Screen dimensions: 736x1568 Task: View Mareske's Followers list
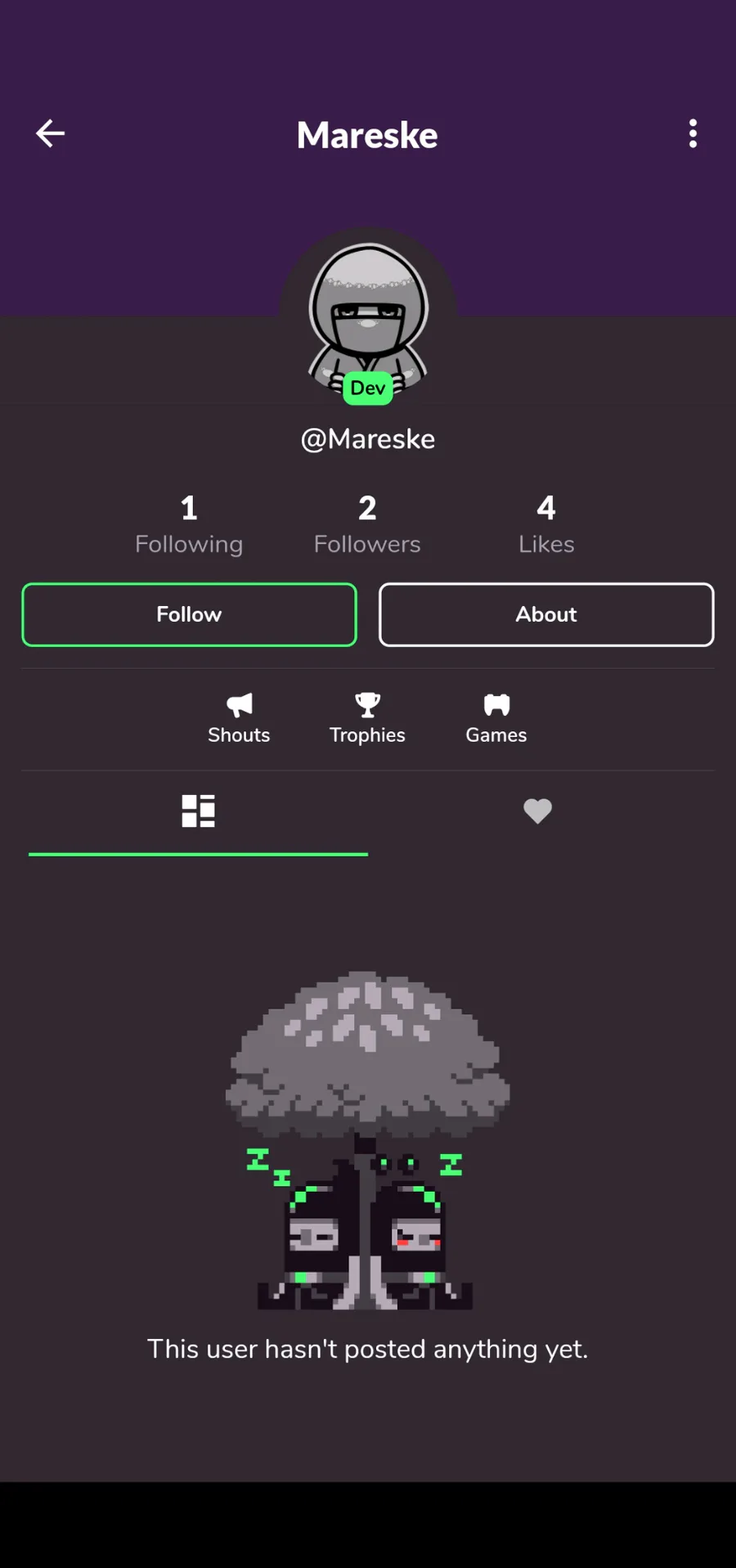tap(367, 524)
